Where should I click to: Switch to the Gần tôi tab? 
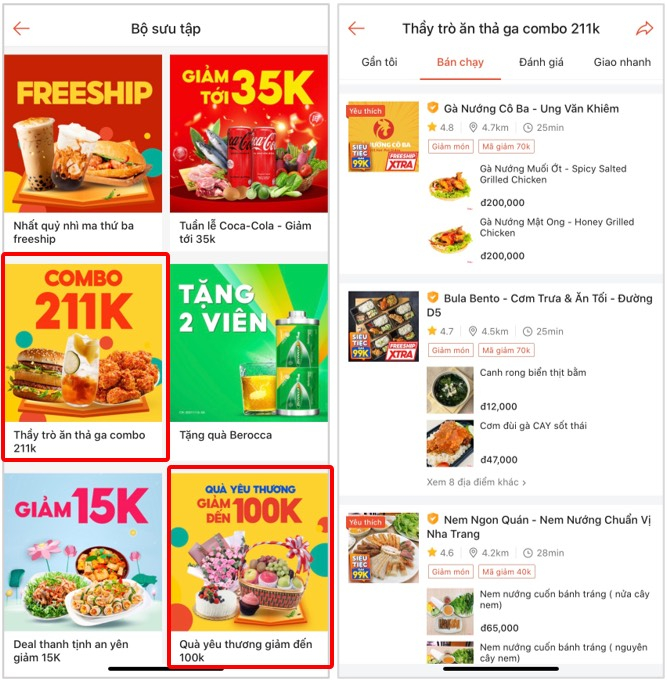tap(379, 62)
